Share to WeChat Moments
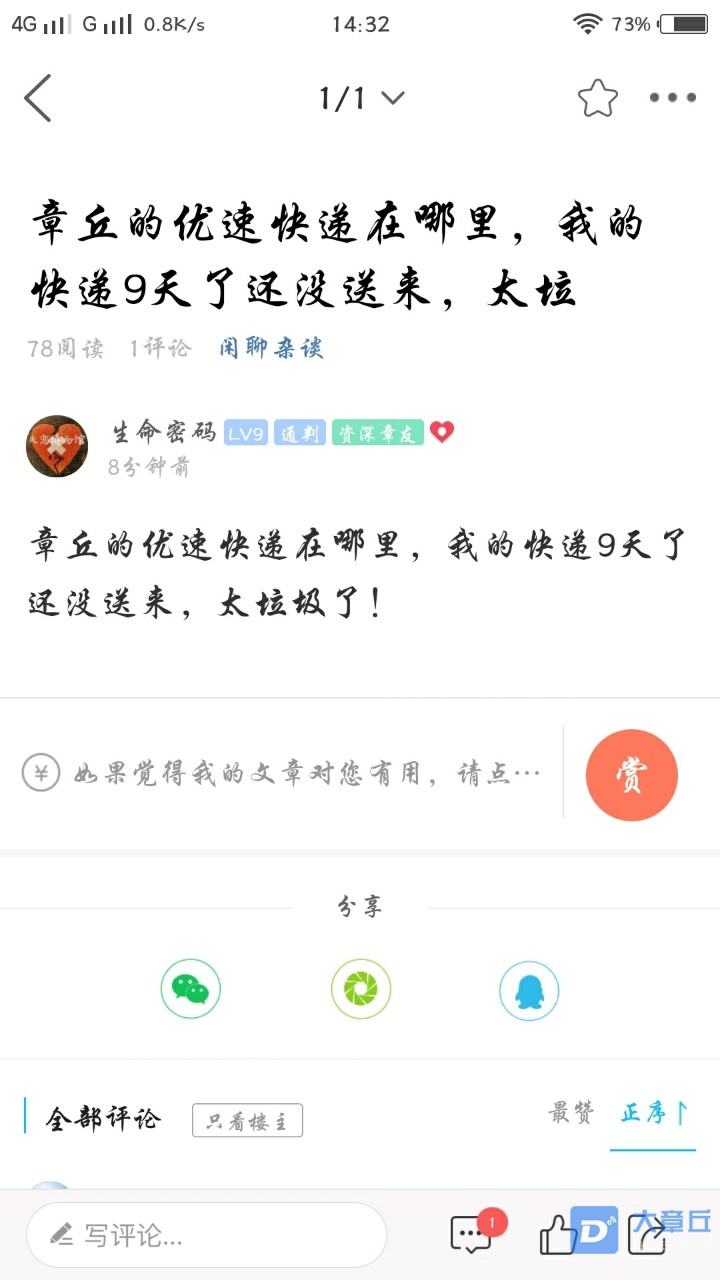Image resolution: width=720 pixels, height=1280 pixels. coord(360,990)
